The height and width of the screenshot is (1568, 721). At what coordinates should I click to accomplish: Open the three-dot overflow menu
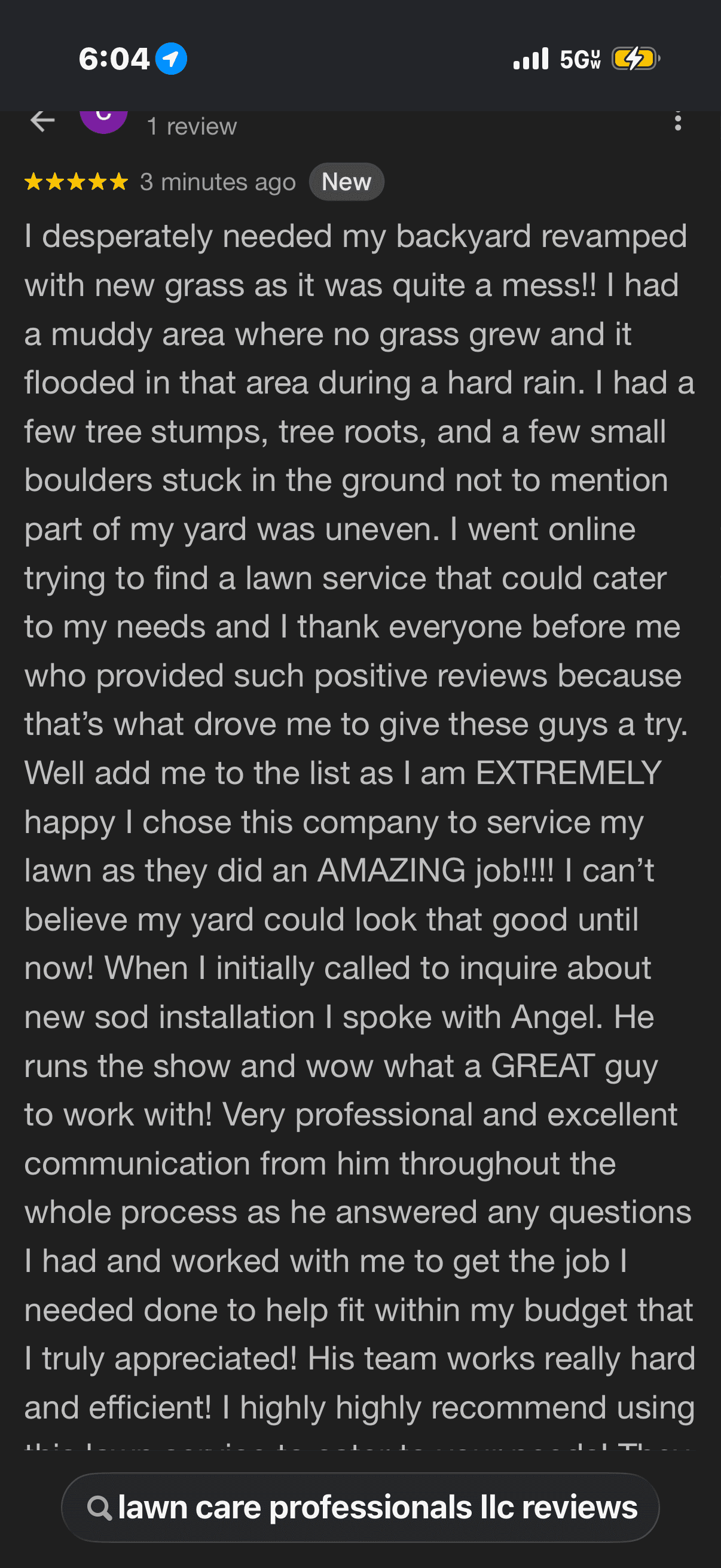[x=678, y=121]
